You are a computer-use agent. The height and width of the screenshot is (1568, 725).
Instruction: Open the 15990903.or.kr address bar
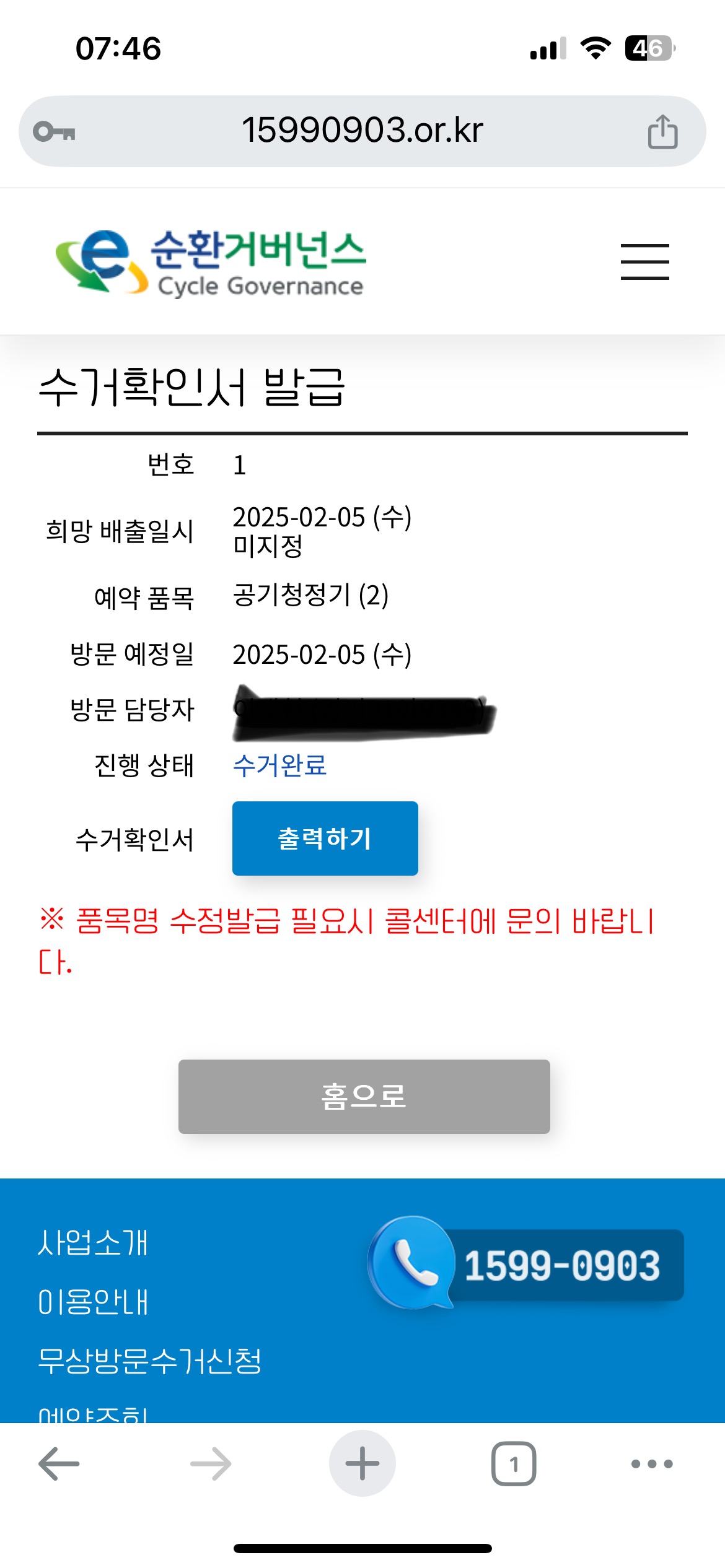click(362, 131)
